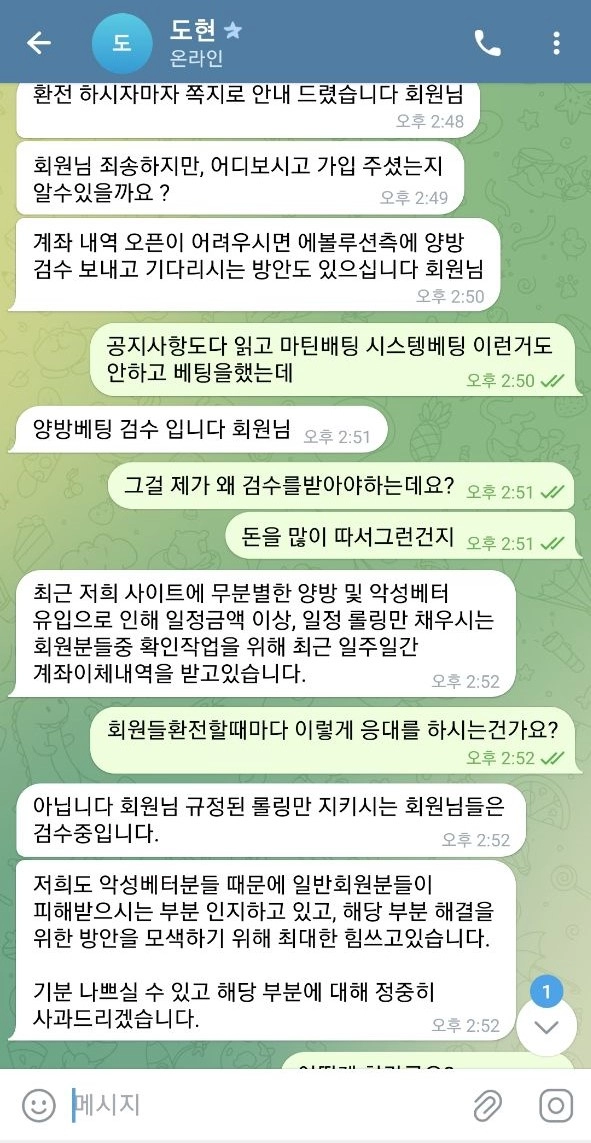The width and height of the screenshot is (591, 1143).
Task: Attach a file with the paperclip
Action: 488,1105
